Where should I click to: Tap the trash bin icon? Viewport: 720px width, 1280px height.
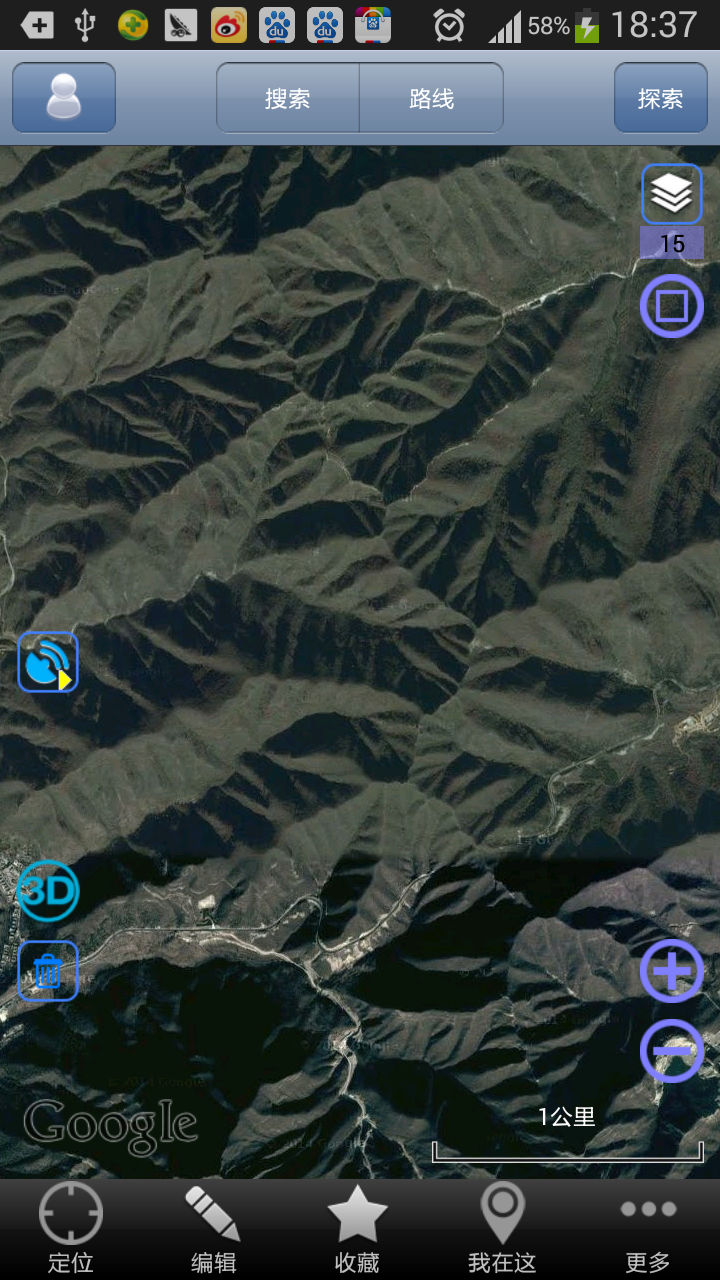tap(48, 971)
